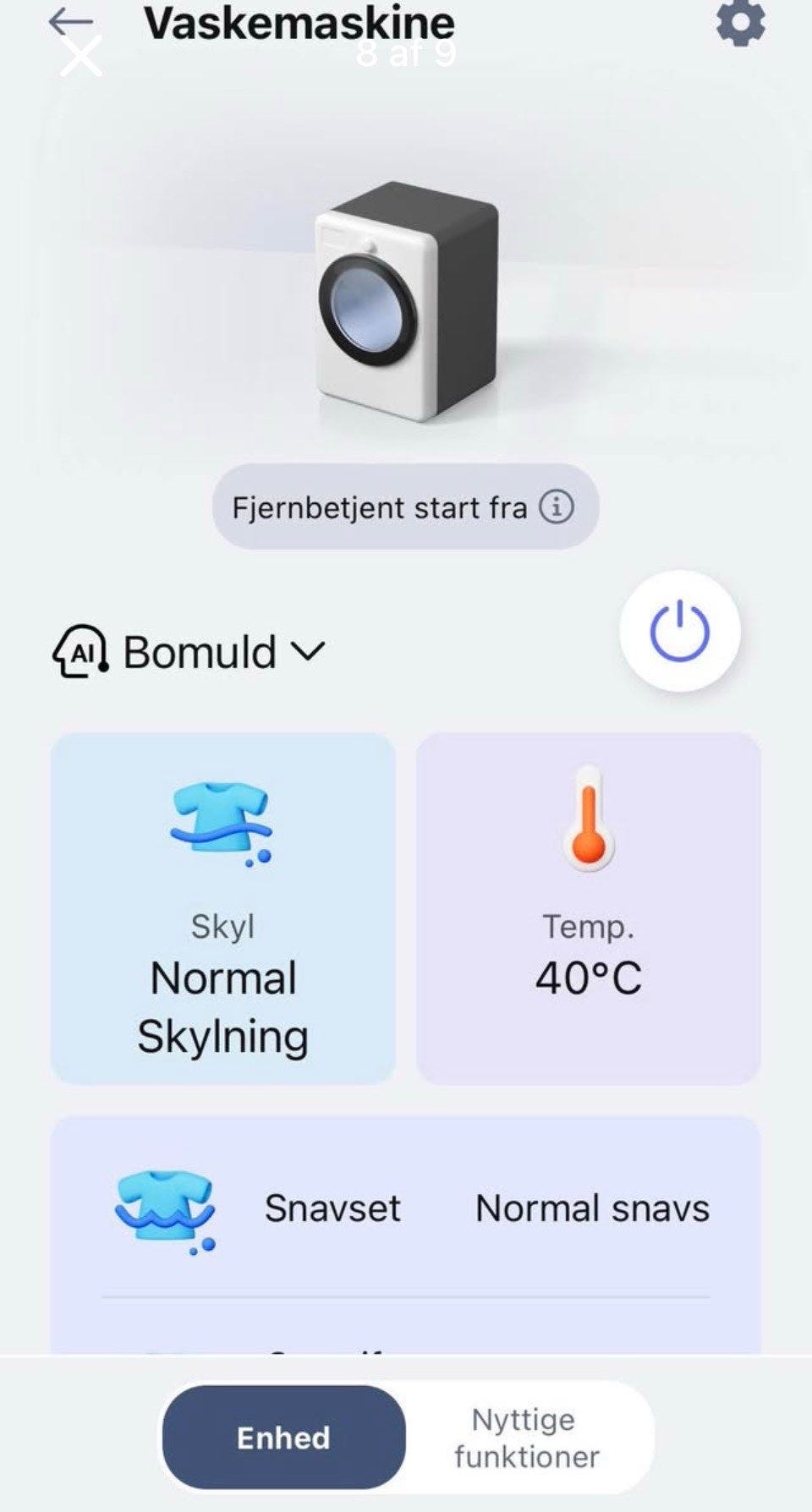The image size is (812, 1512).
Task: Show info about Fjernbetjent start
Action: (x=557, y=507)
